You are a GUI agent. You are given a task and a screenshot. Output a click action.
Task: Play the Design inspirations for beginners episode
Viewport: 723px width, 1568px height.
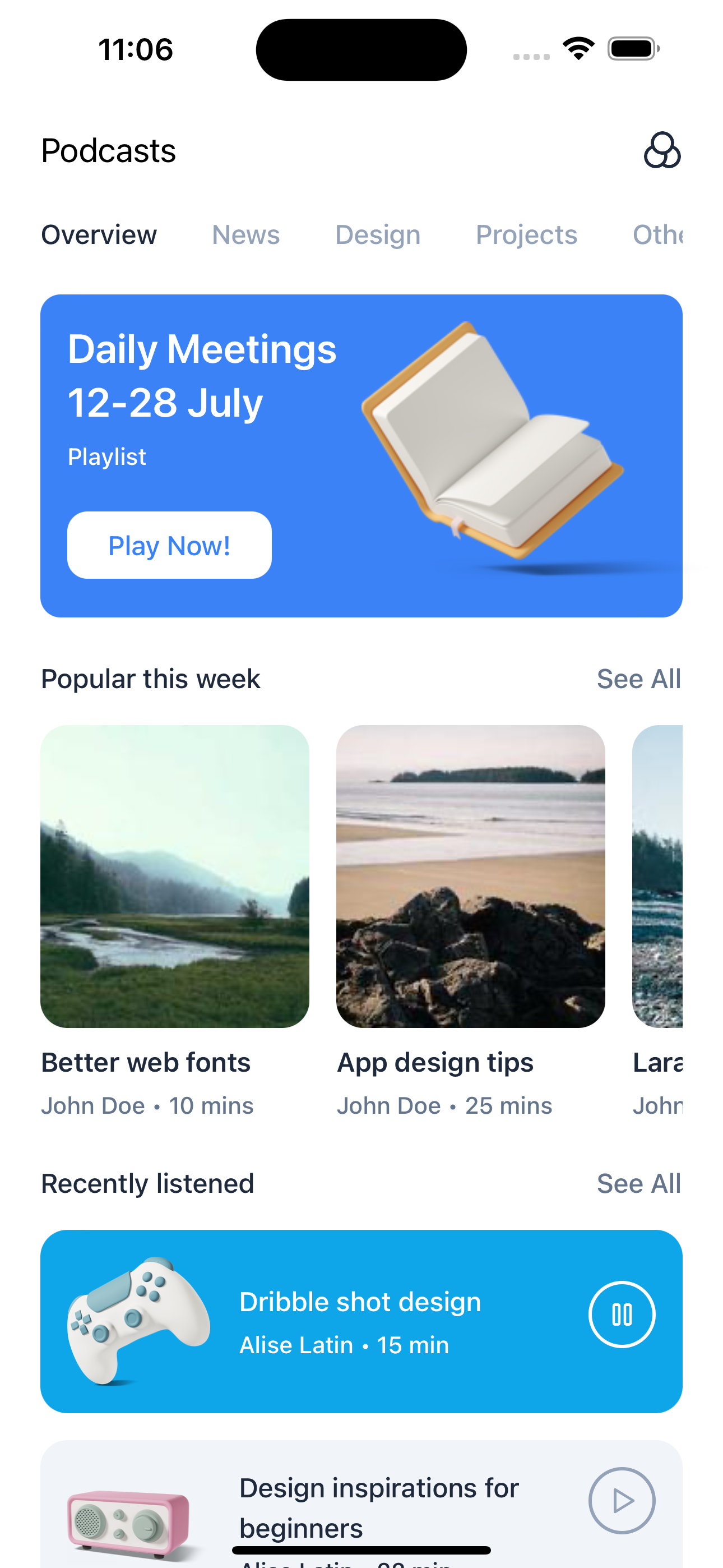(x=622, y=1501)
